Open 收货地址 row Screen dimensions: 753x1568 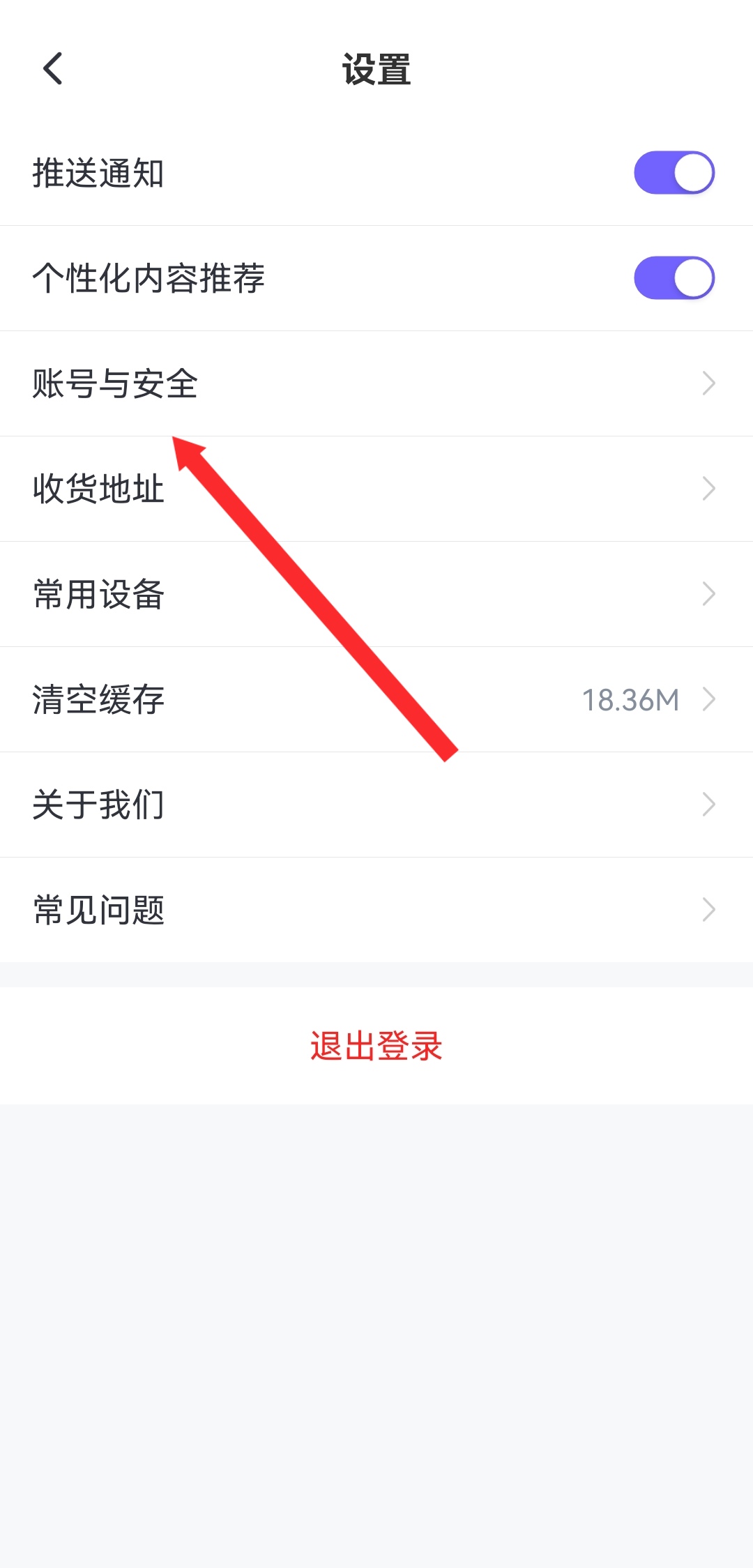[x=376, y=489]
